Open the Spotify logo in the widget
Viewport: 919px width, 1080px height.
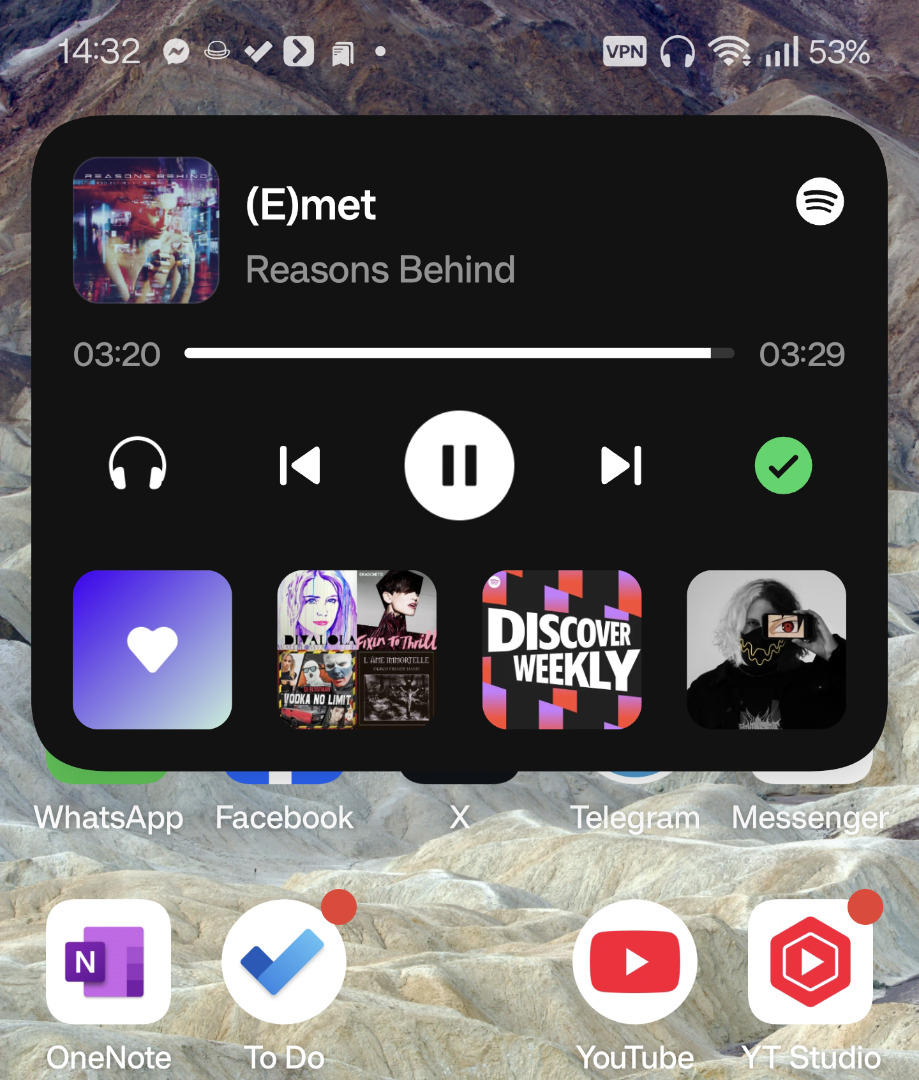tap(820, 202)
